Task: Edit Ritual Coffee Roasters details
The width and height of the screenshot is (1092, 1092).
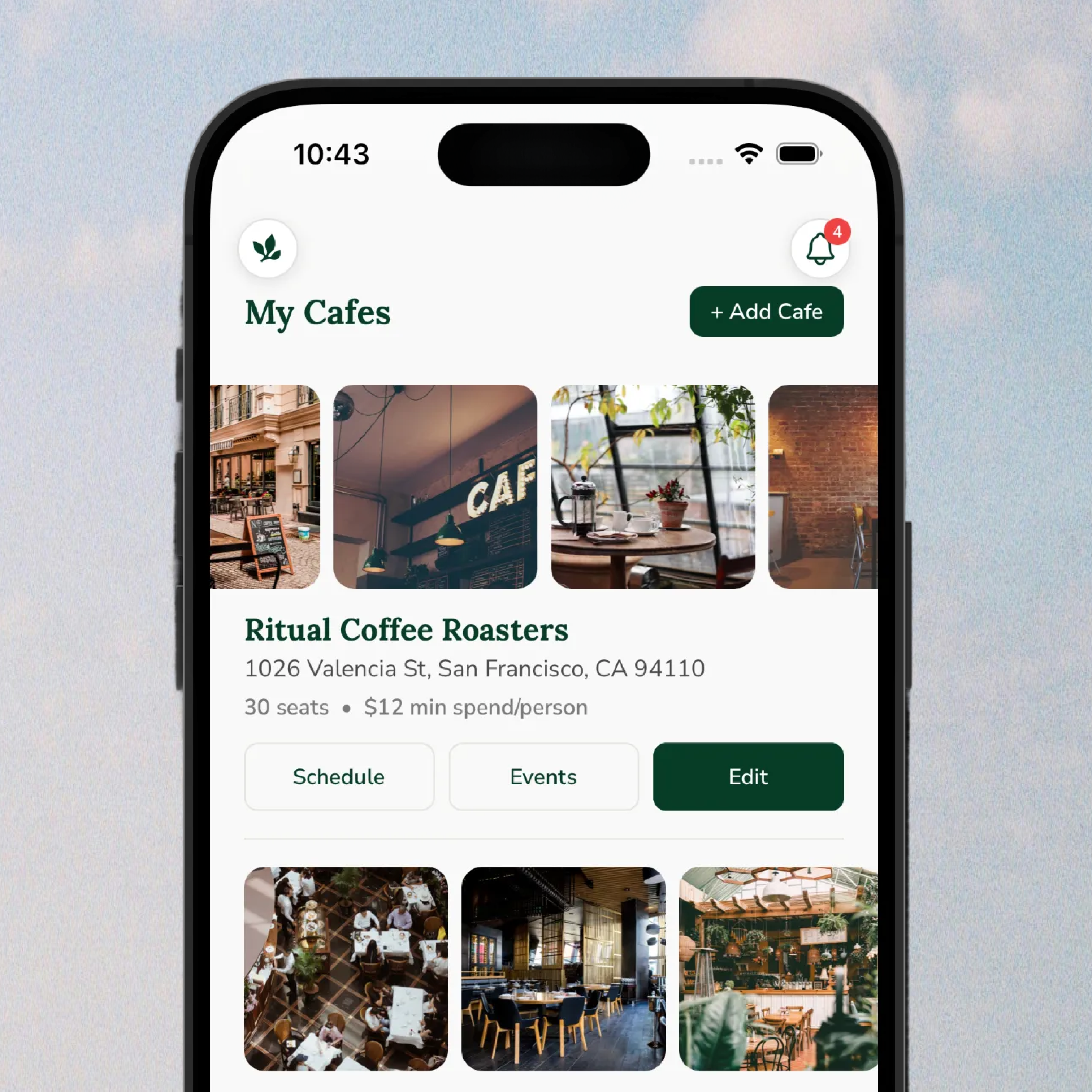Action: click(748, 777)
